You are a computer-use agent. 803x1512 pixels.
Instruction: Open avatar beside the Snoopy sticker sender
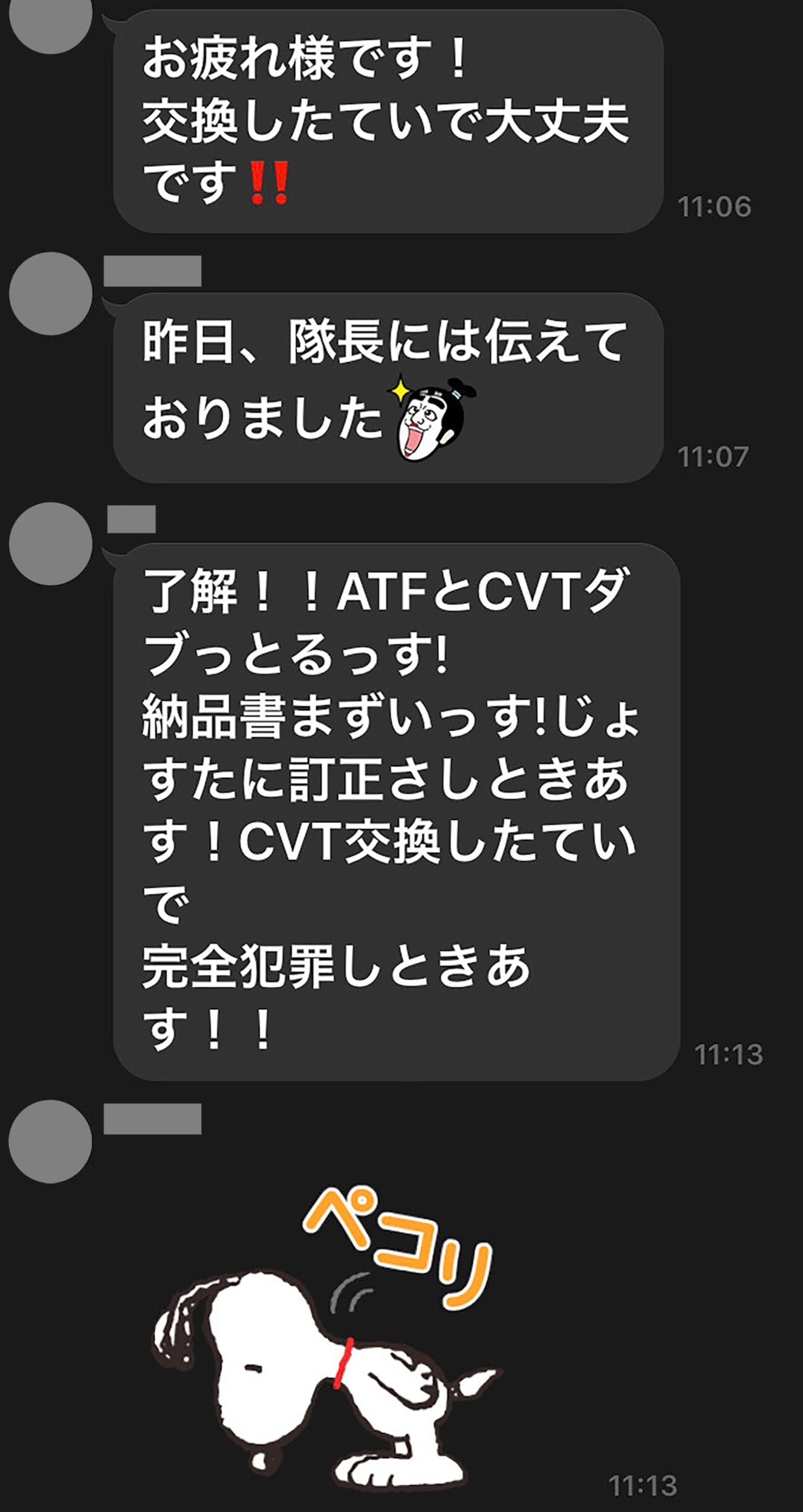pos(51,1142)
